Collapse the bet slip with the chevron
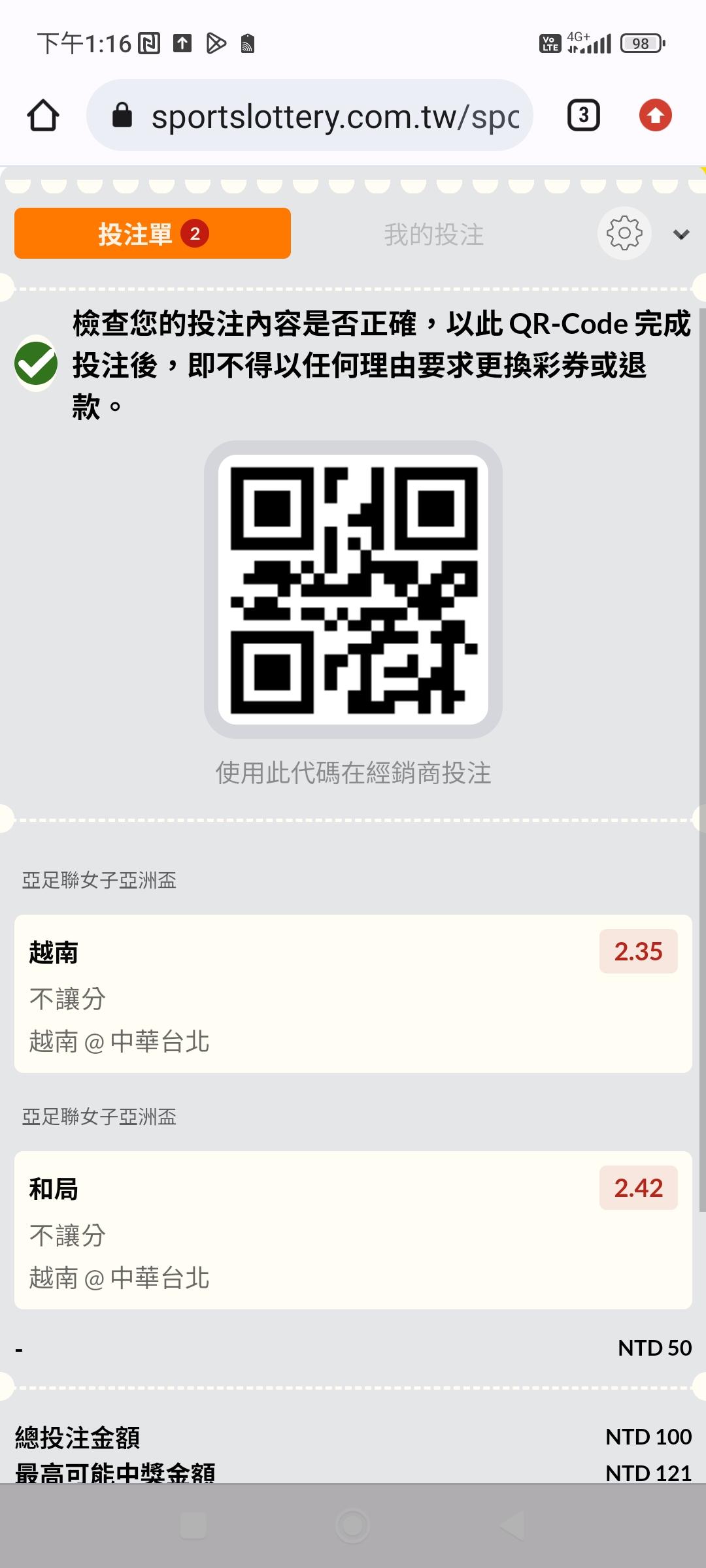Viewport: 706px width, 1568px height. pyautogui.click(x=681, y=235)
